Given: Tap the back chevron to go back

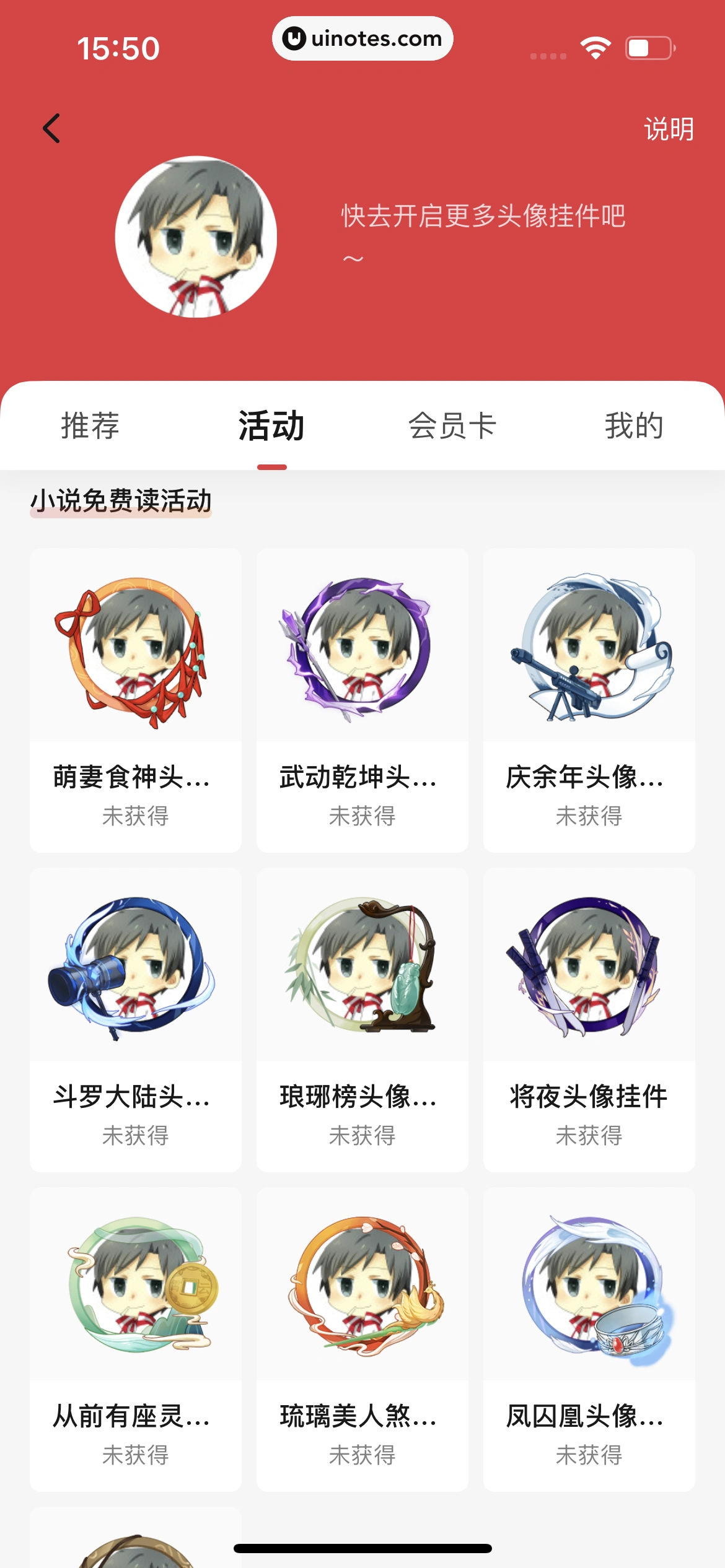Looking at the screenshot, I should 50,128.
